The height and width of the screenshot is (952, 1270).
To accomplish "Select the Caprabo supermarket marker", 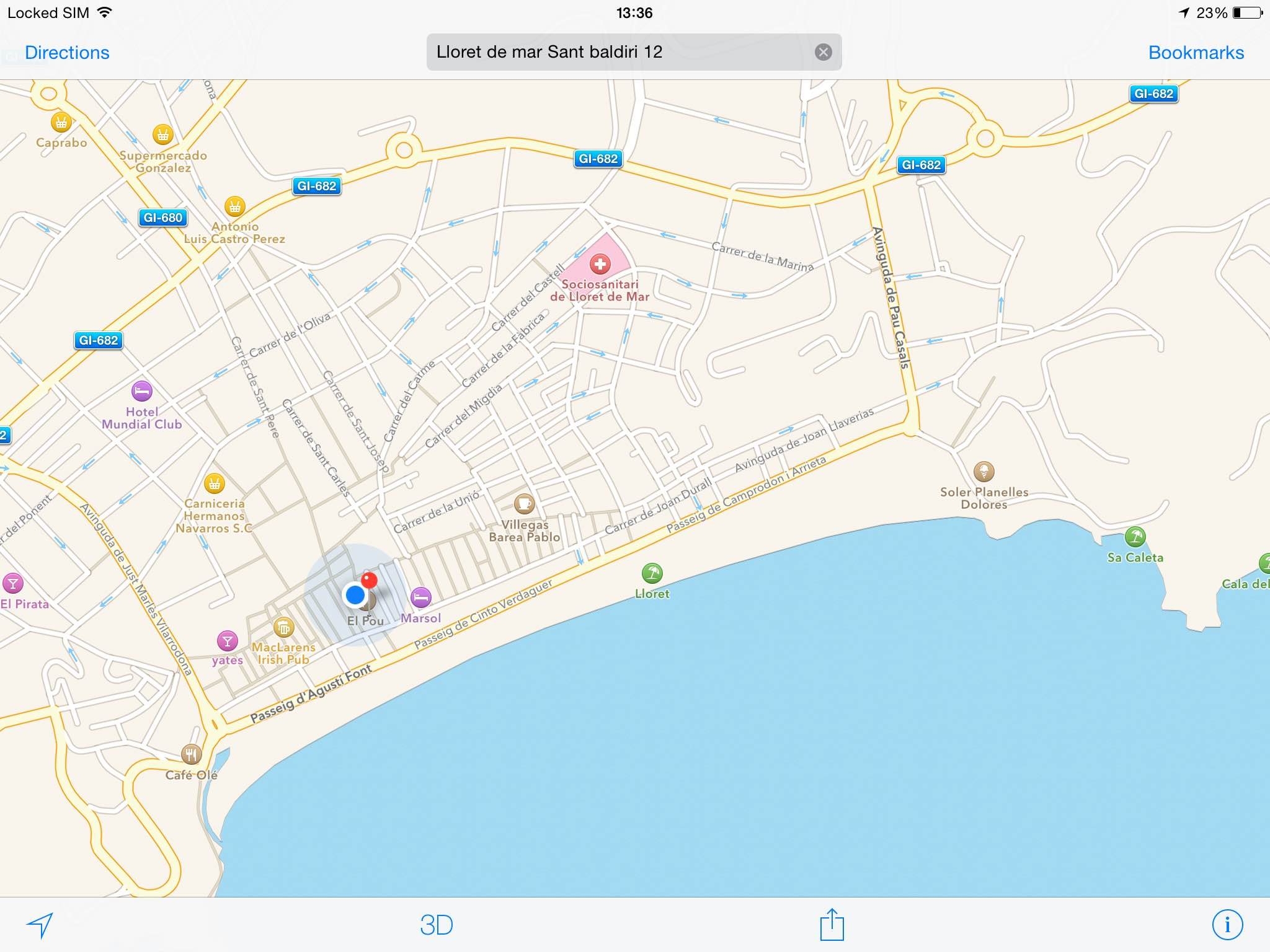I will point(61,122).
